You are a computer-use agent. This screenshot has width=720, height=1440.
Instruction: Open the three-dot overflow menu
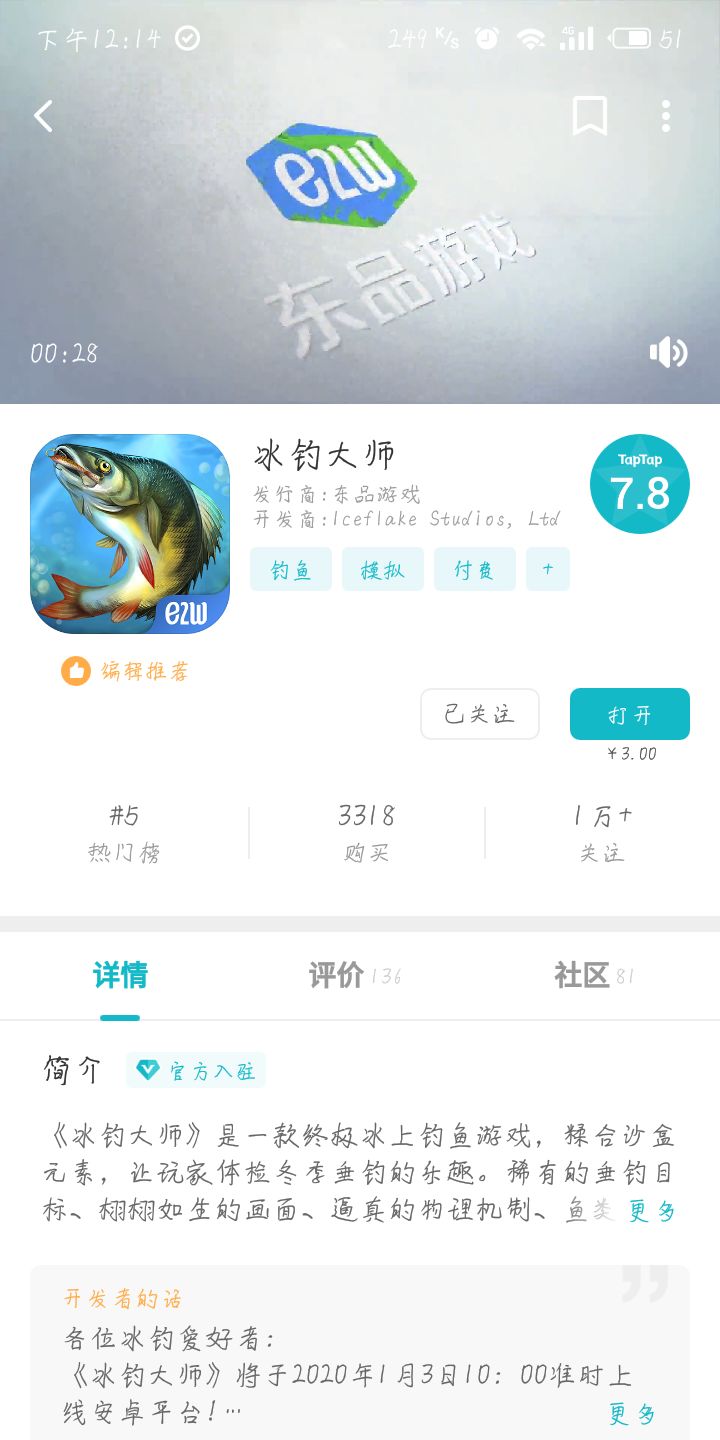click(x=665, y=116)
